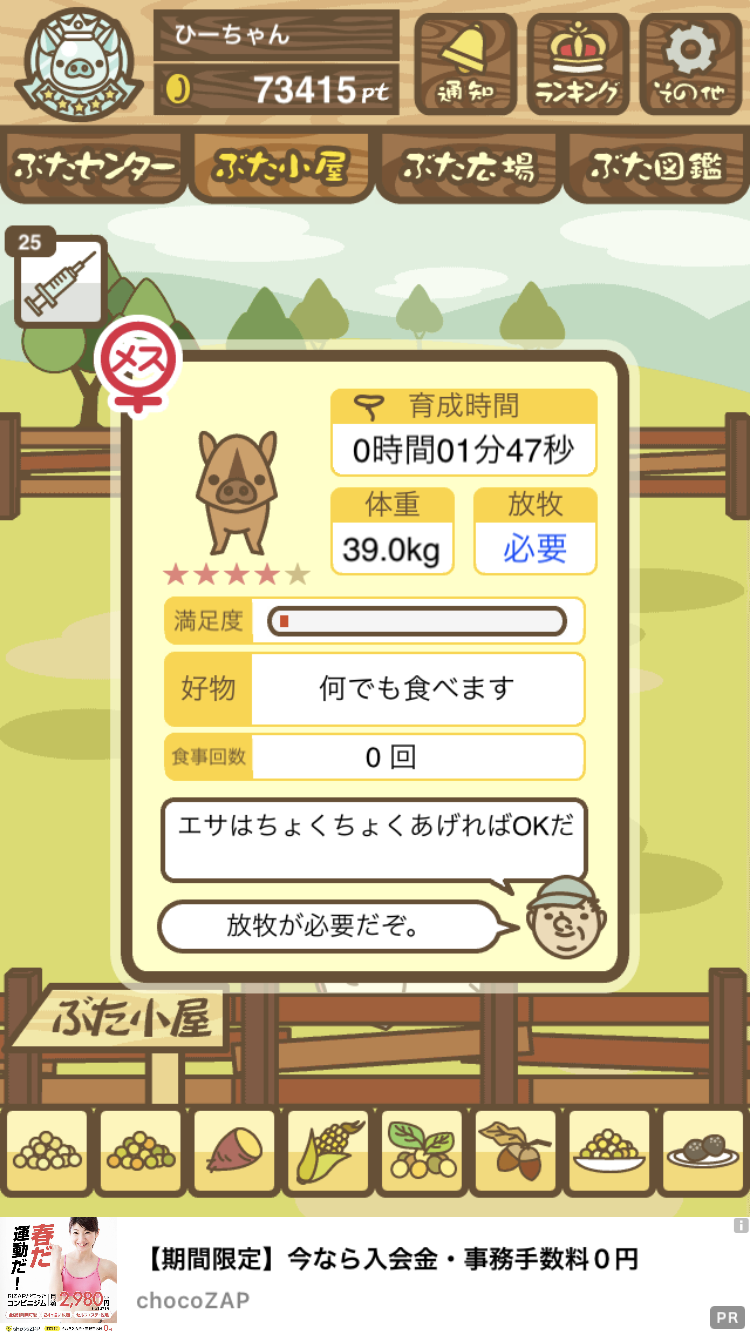
Task: Feed the pig the acorns
Action: pos(515,1154)
